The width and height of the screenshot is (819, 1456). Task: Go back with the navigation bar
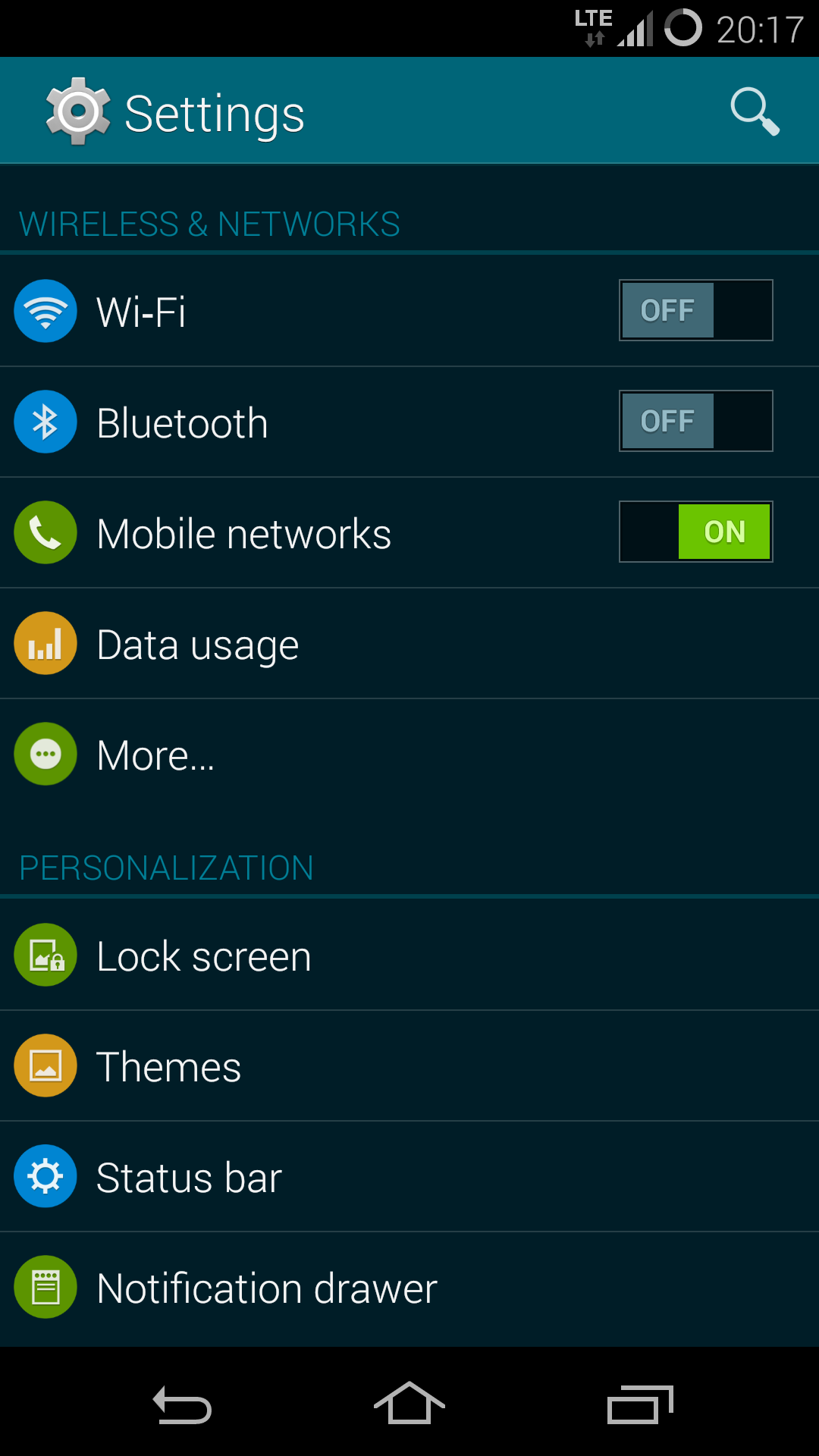182,1404
